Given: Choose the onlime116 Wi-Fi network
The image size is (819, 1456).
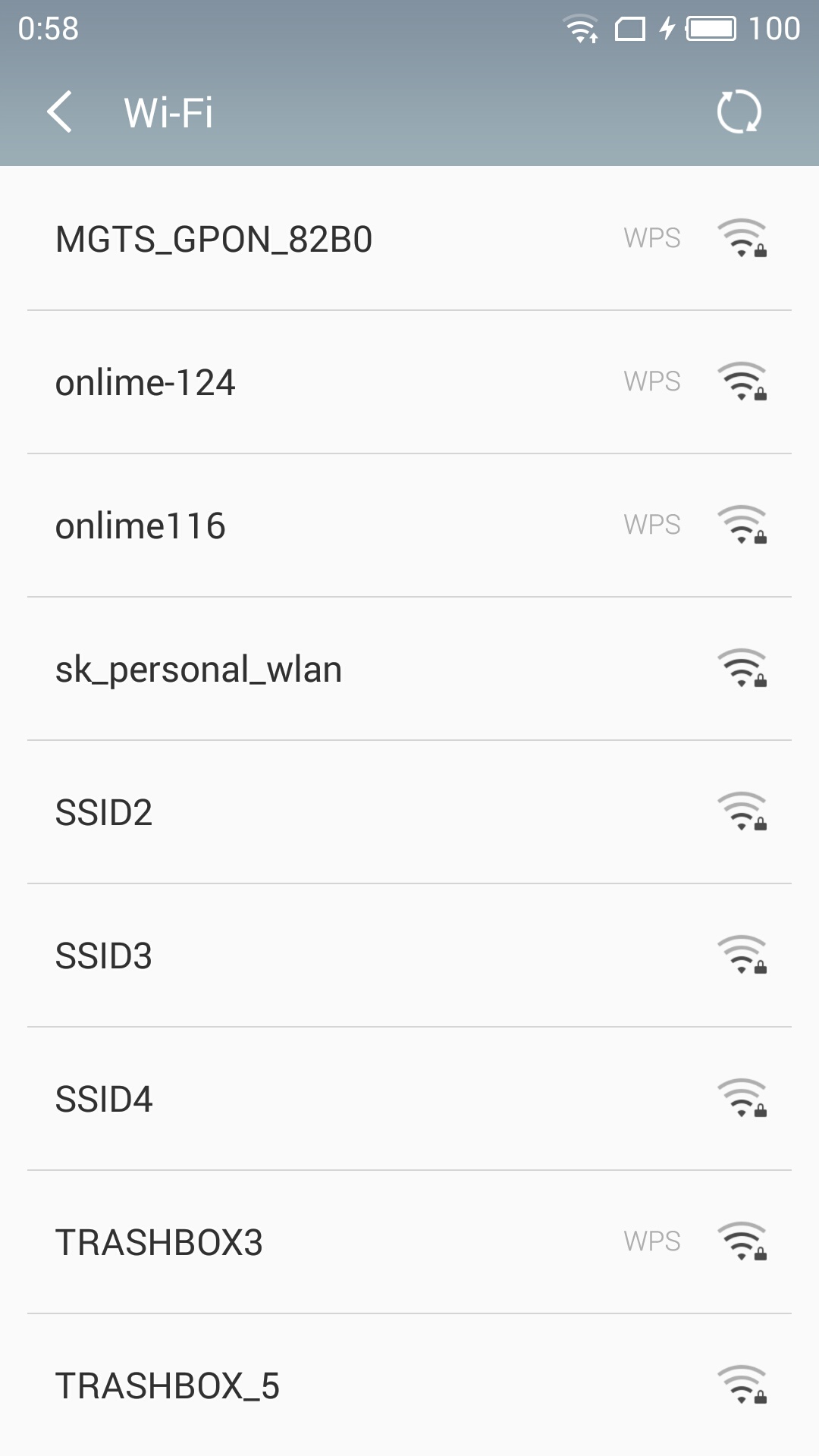Looking at the screenshot, I should 409,526.
